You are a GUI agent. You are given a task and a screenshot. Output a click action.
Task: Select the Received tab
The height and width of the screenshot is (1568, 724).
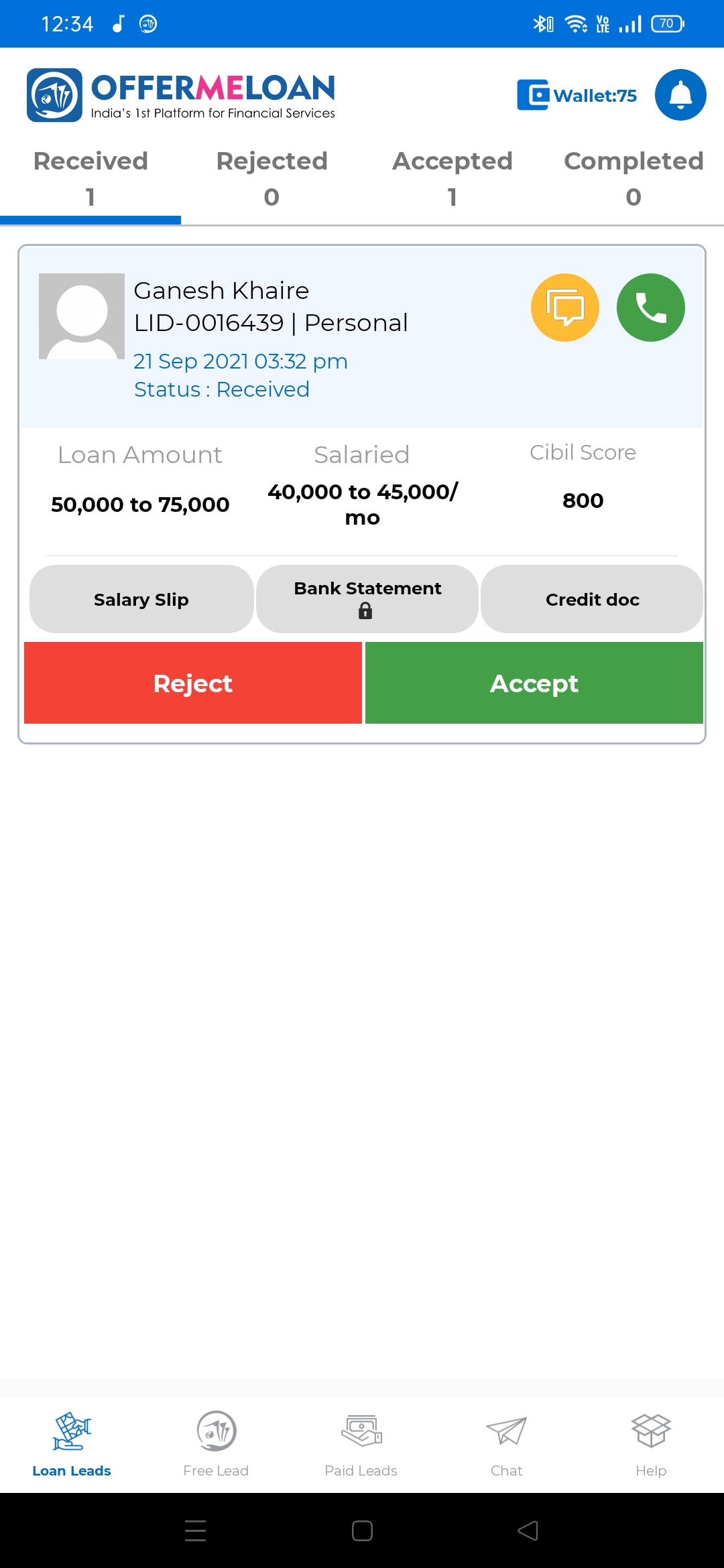click(x=90, y=179)
